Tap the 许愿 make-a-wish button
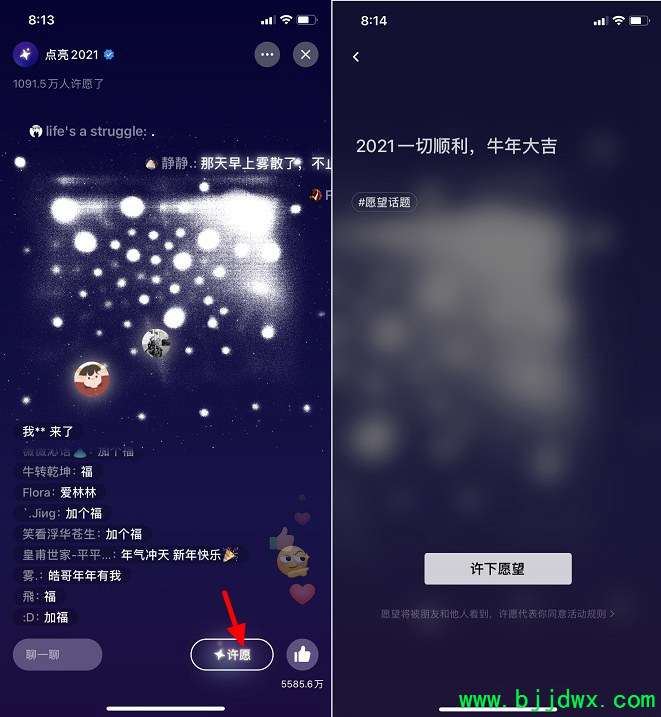The width and height of the screenshot is (661, 717). coord(232,654)
